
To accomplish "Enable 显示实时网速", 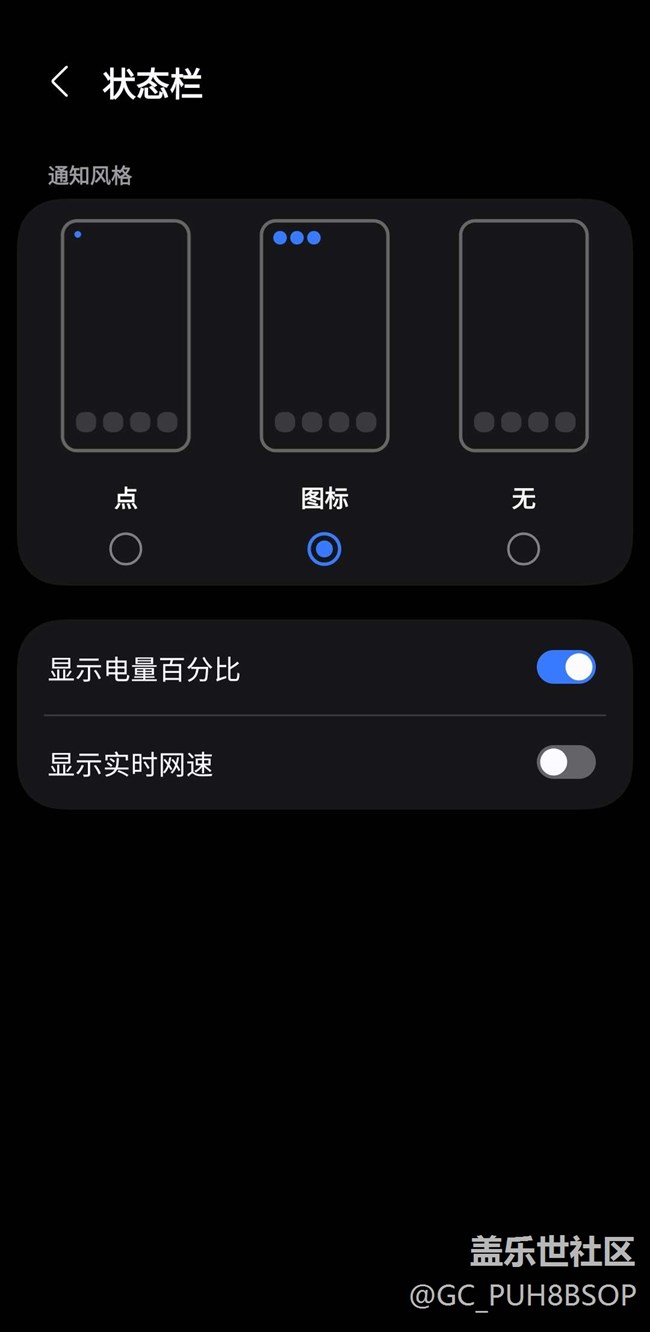I will [566, 762].
